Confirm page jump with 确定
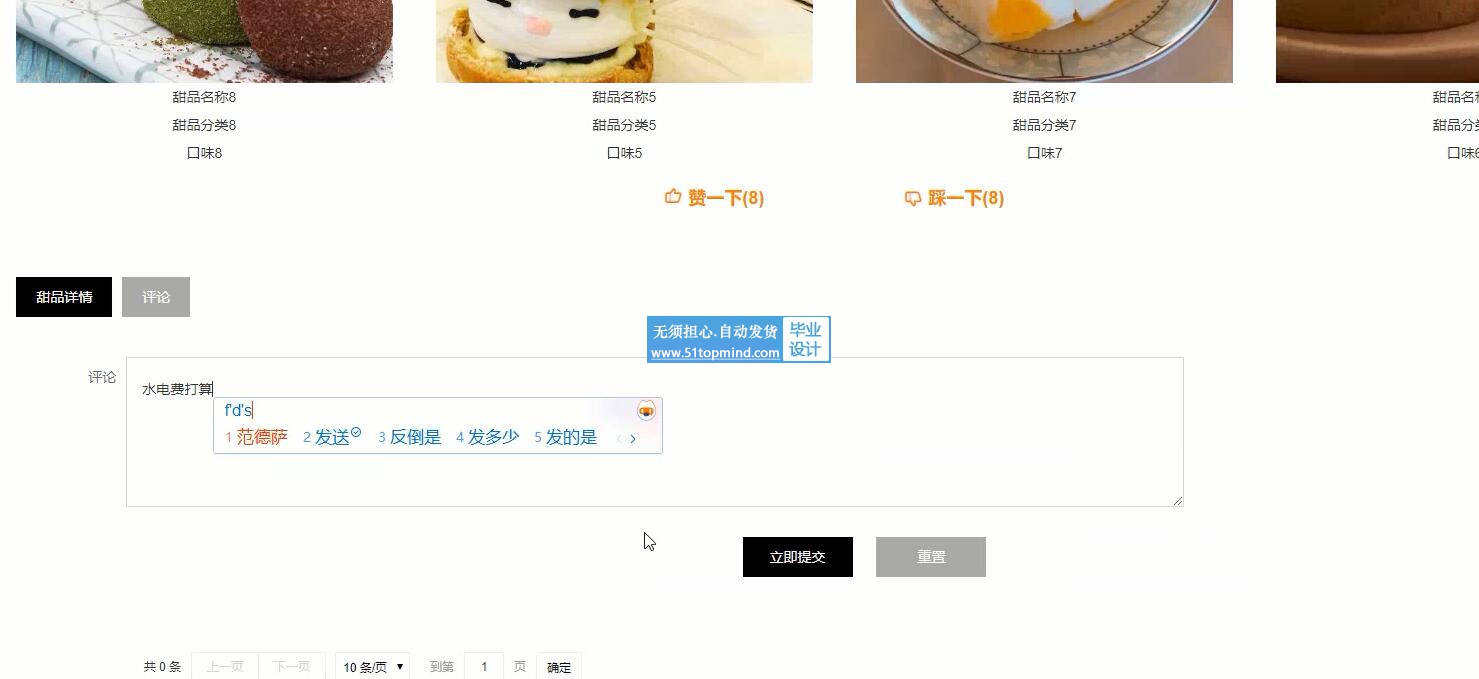This screenshot has height=679, width=1479. point(559,667)
